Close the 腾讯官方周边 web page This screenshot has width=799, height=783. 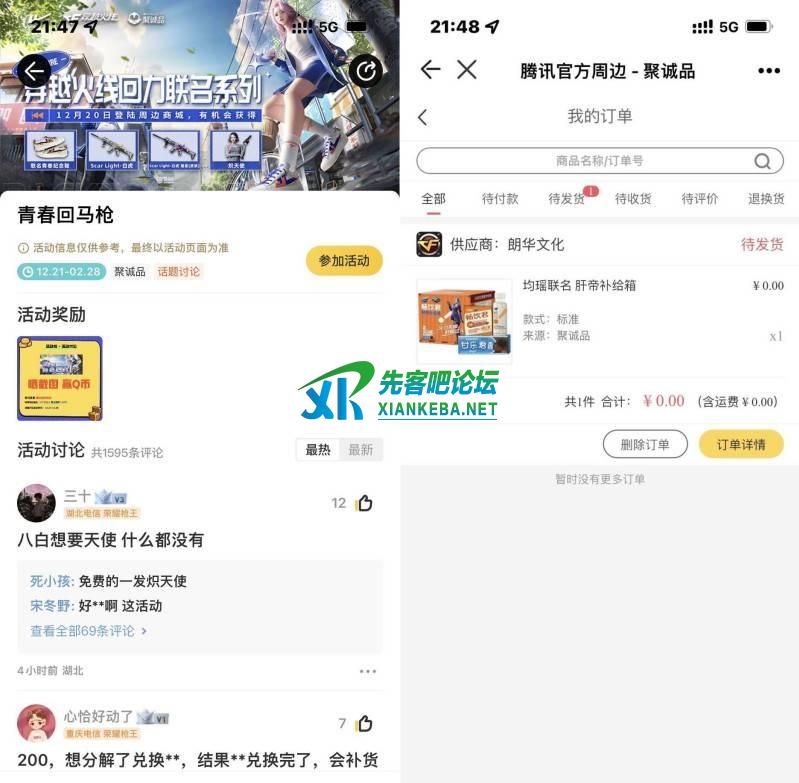467,70
